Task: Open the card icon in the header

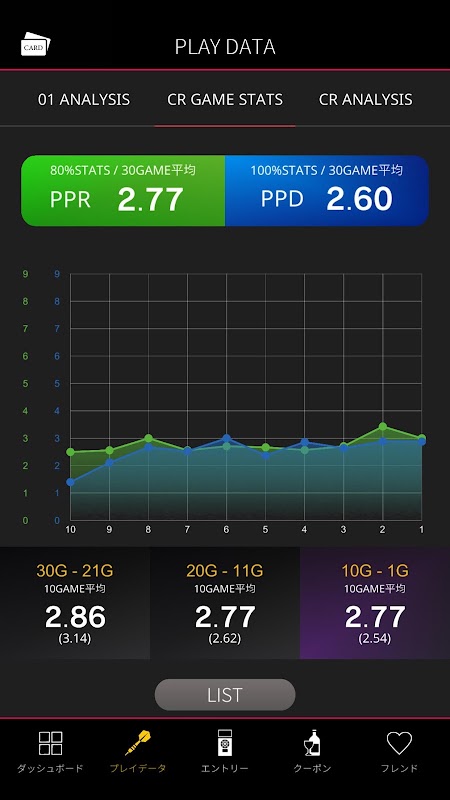Action: click(35, 44)
